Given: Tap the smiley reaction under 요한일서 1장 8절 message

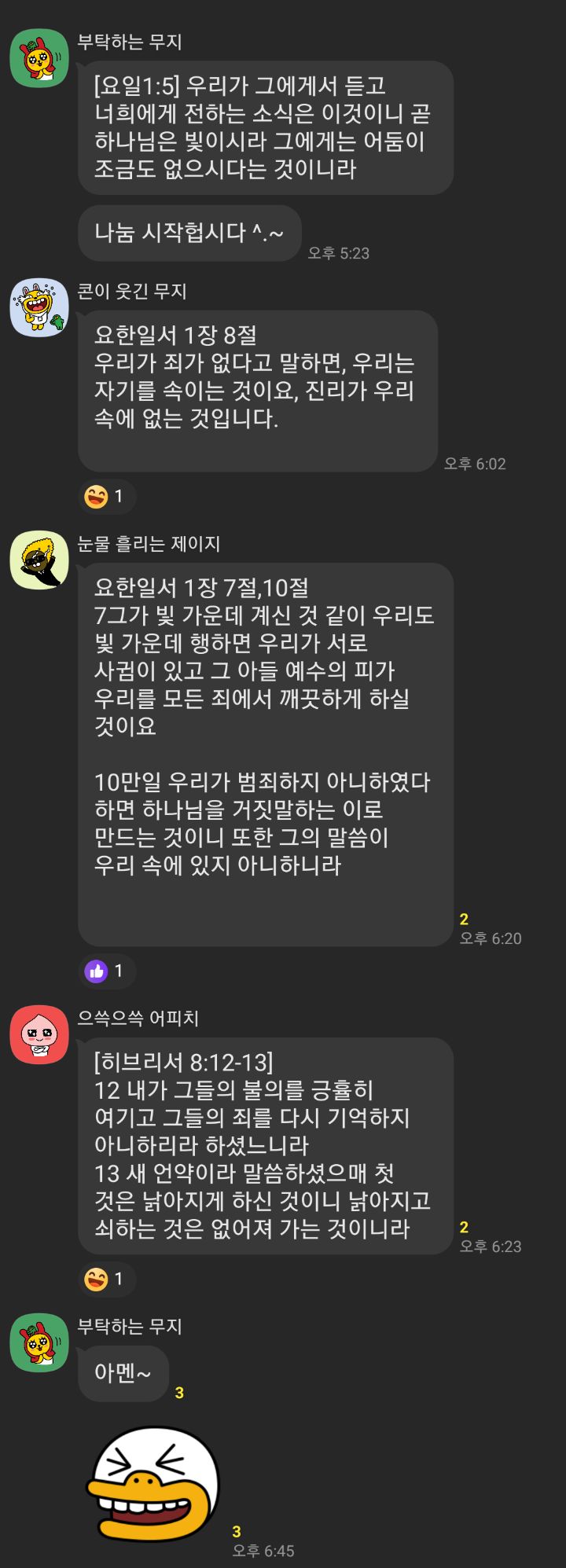Looking at the screenshot, I should (x=107, y=497).
